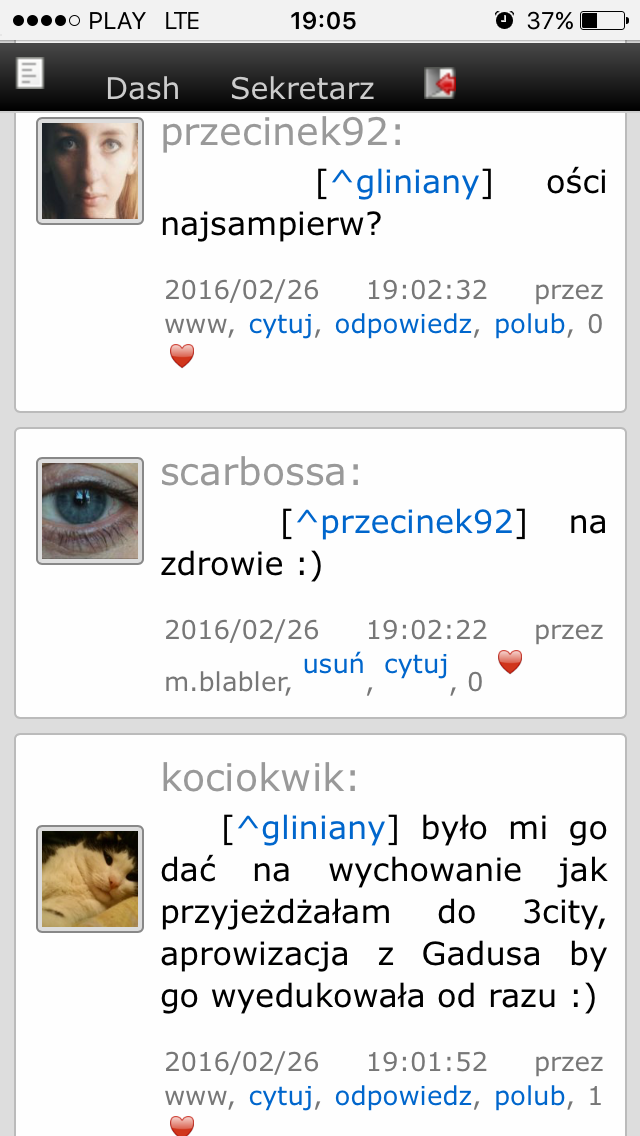Image resolution: width=640 pixels, height=1136 pixels.
Task: Open przecinek92's avatar
Action: click(x=90, y=171)
